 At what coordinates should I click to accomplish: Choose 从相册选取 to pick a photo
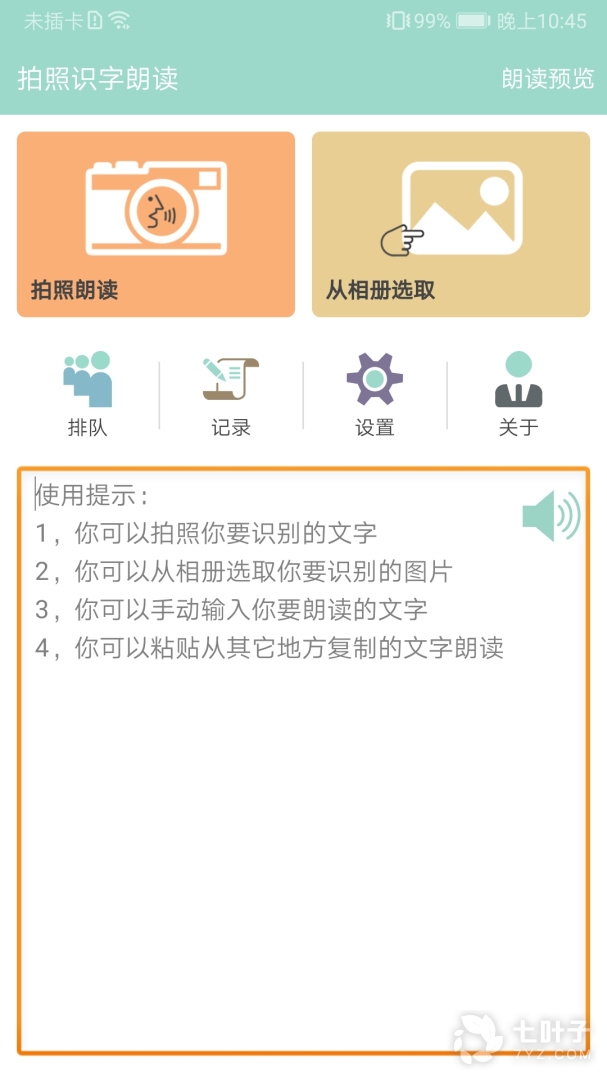coord(450,224)
